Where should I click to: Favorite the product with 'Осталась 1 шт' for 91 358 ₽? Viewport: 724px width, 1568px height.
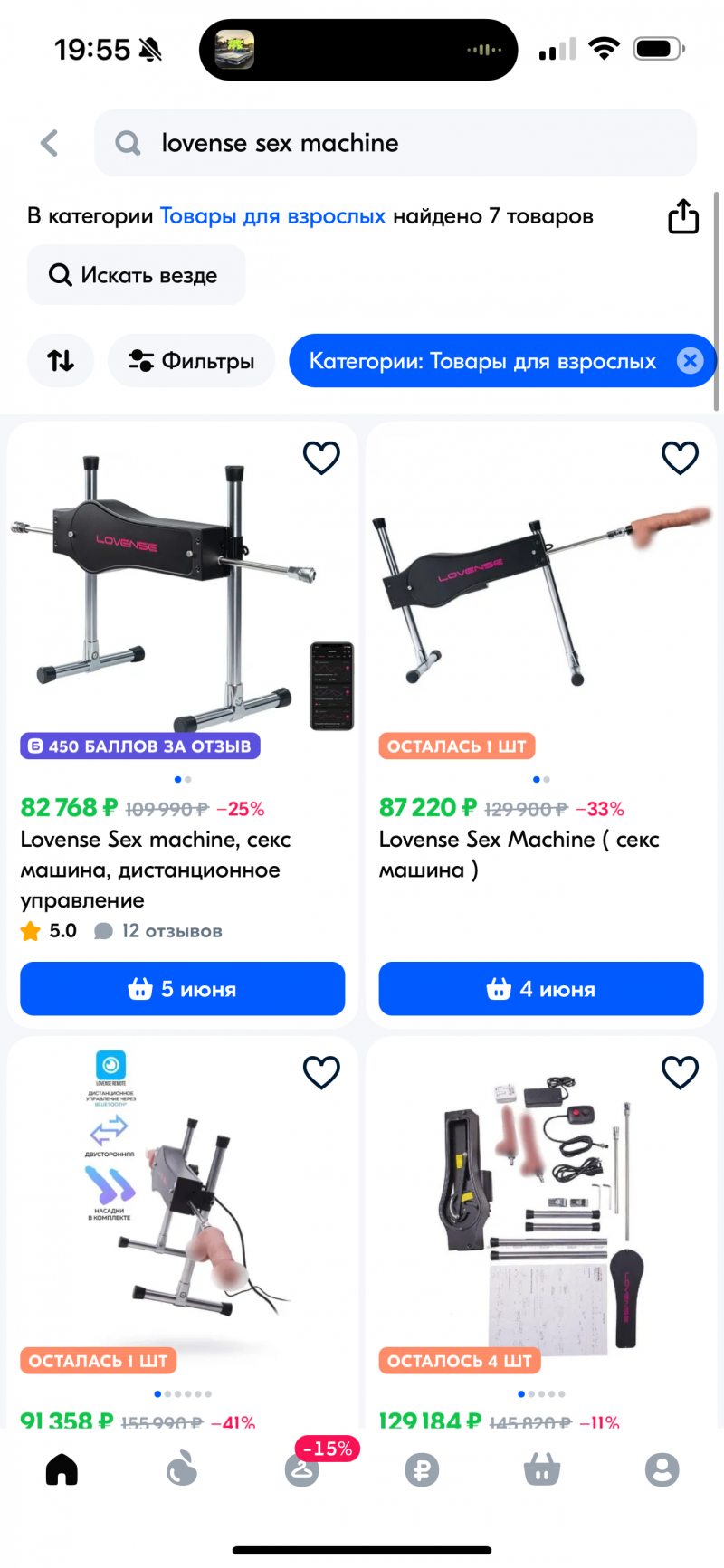pos(321,1072)
